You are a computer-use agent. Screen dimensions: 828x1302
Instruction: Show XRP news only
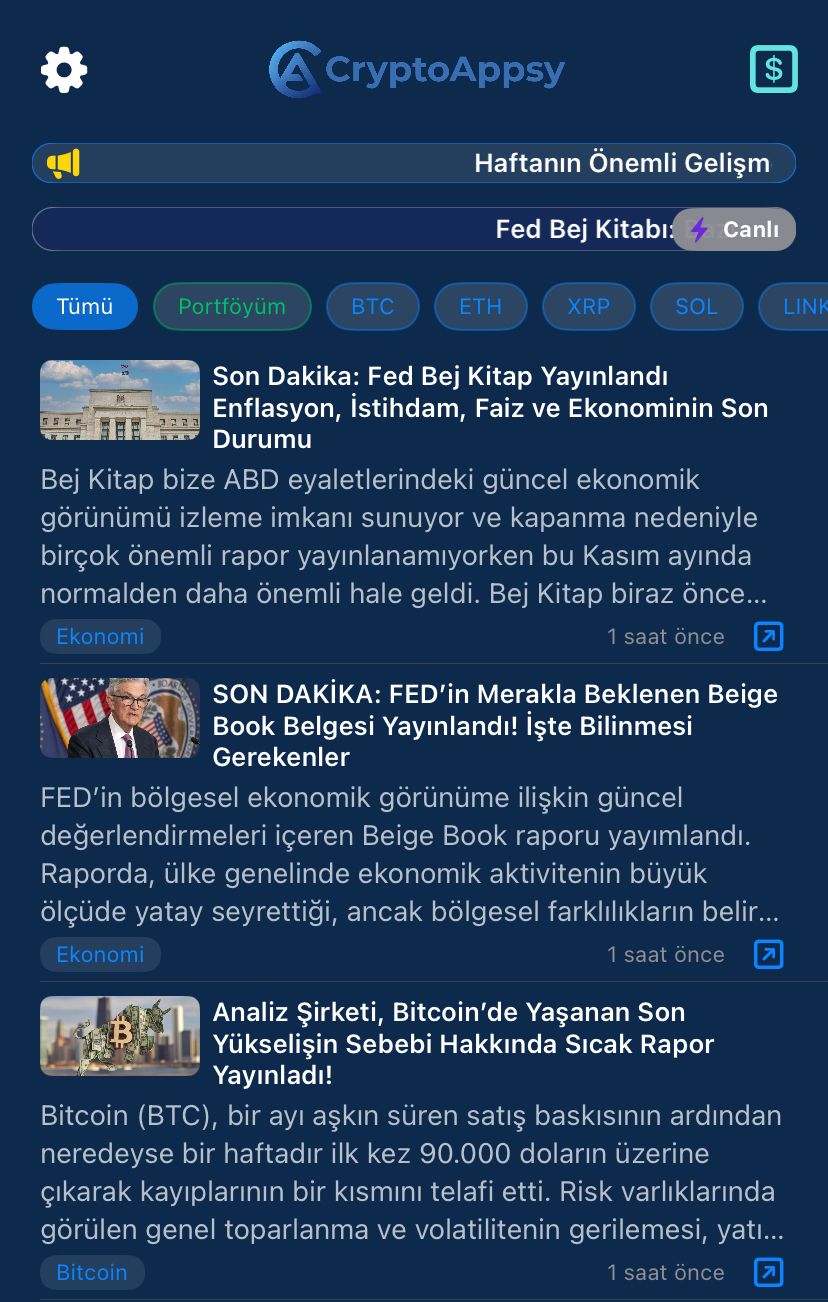(589, 306)
